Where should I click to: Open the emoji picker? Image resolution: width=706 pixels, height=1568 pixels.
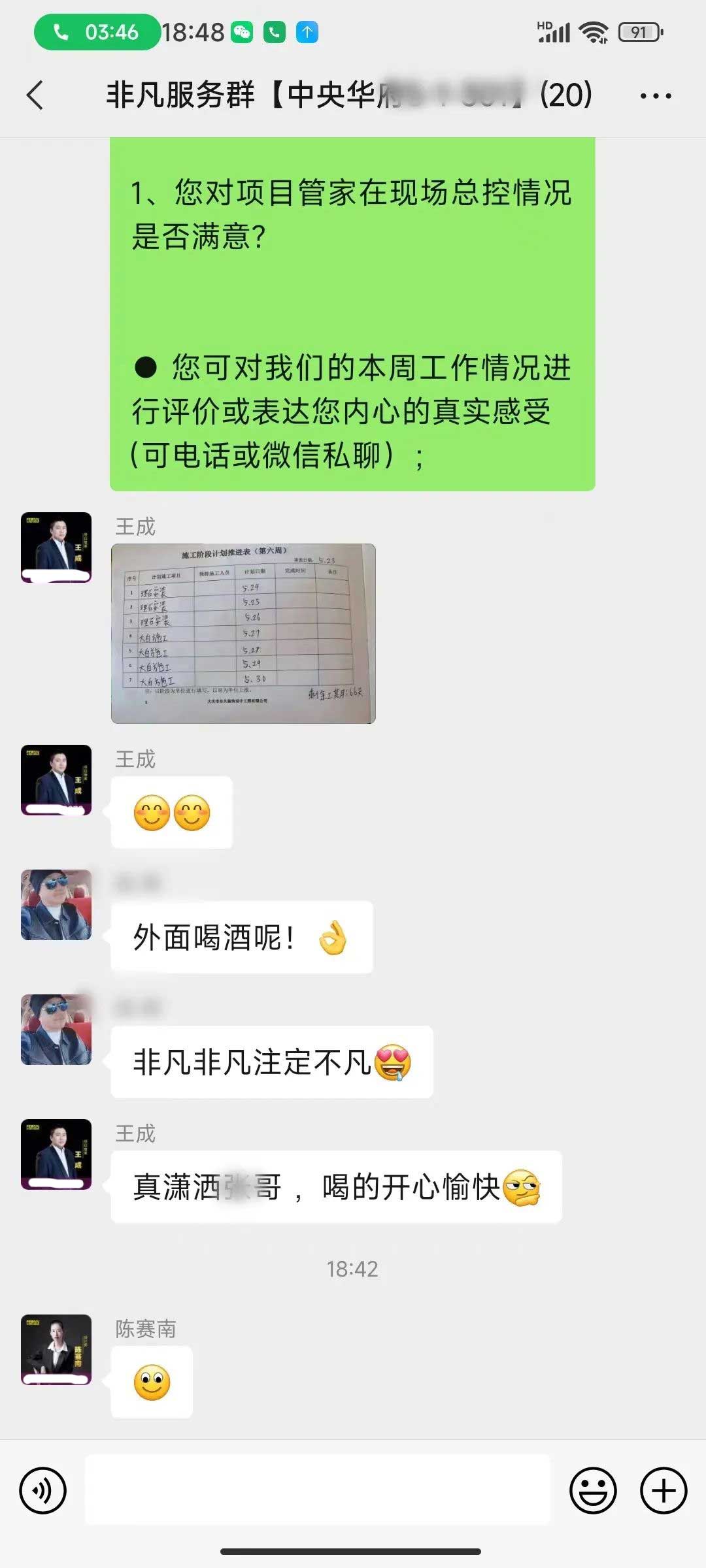[593, 1490]
